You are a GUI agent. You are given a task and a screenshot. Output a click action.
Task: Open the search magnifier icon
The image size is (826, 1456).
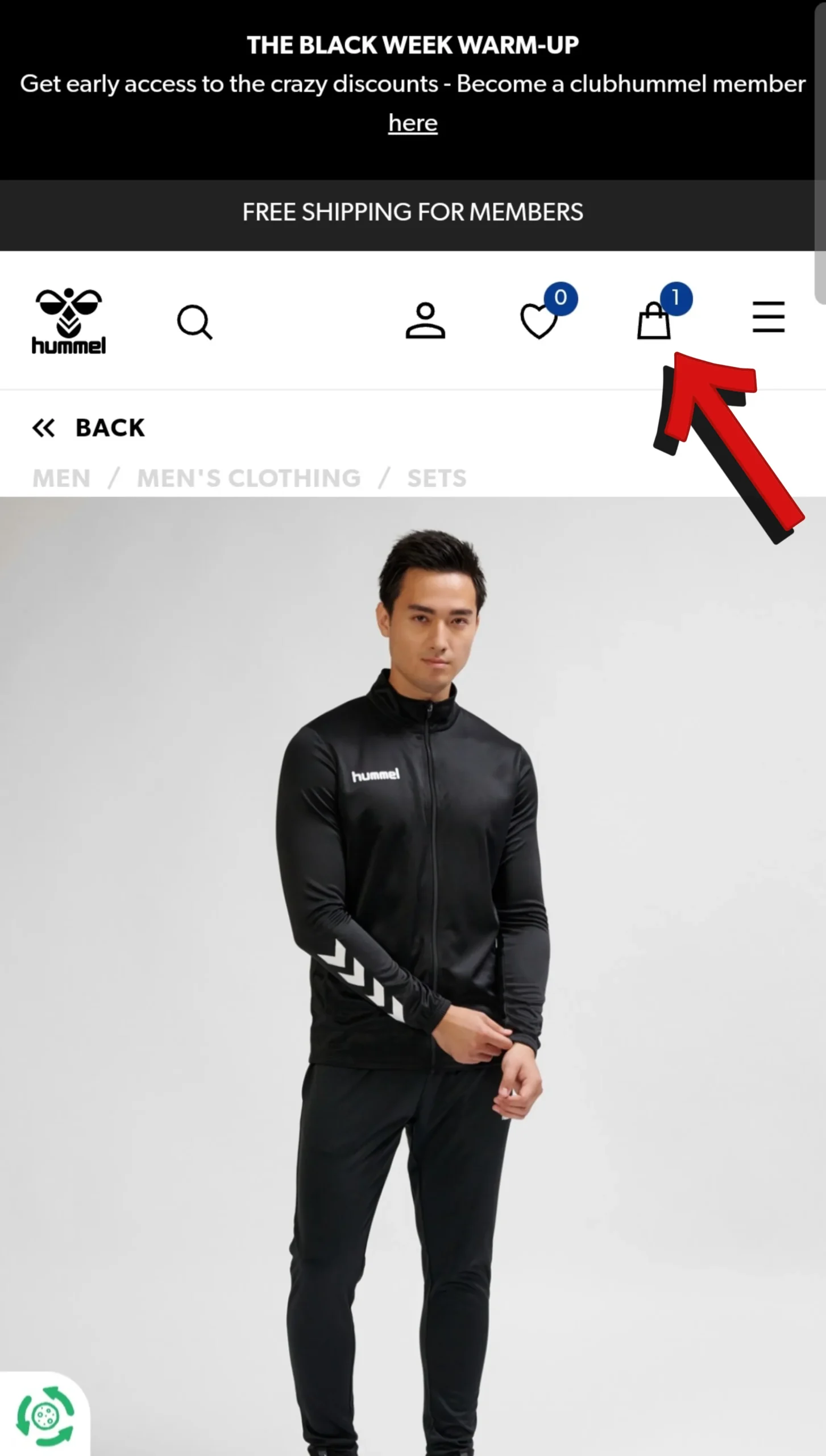(194, 322)
